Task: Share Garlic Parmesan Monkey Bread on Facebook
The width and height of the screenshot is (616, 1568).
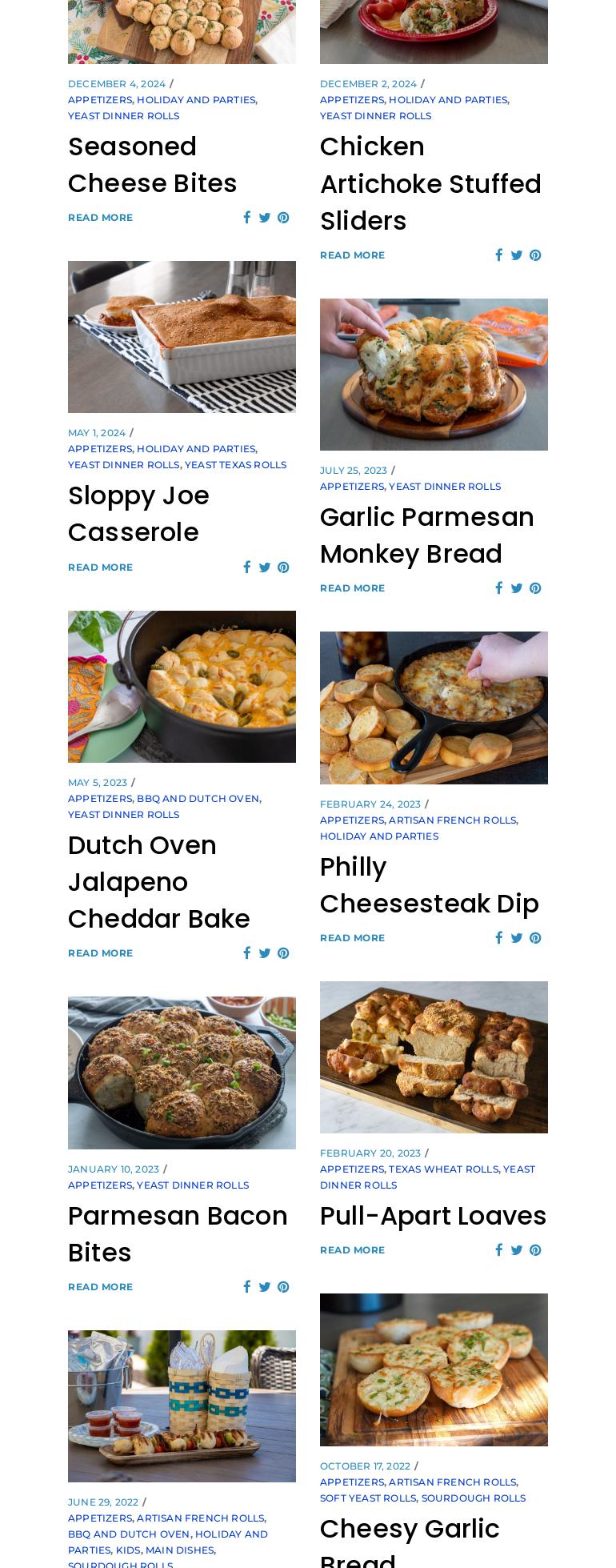Action: [499, 588]
